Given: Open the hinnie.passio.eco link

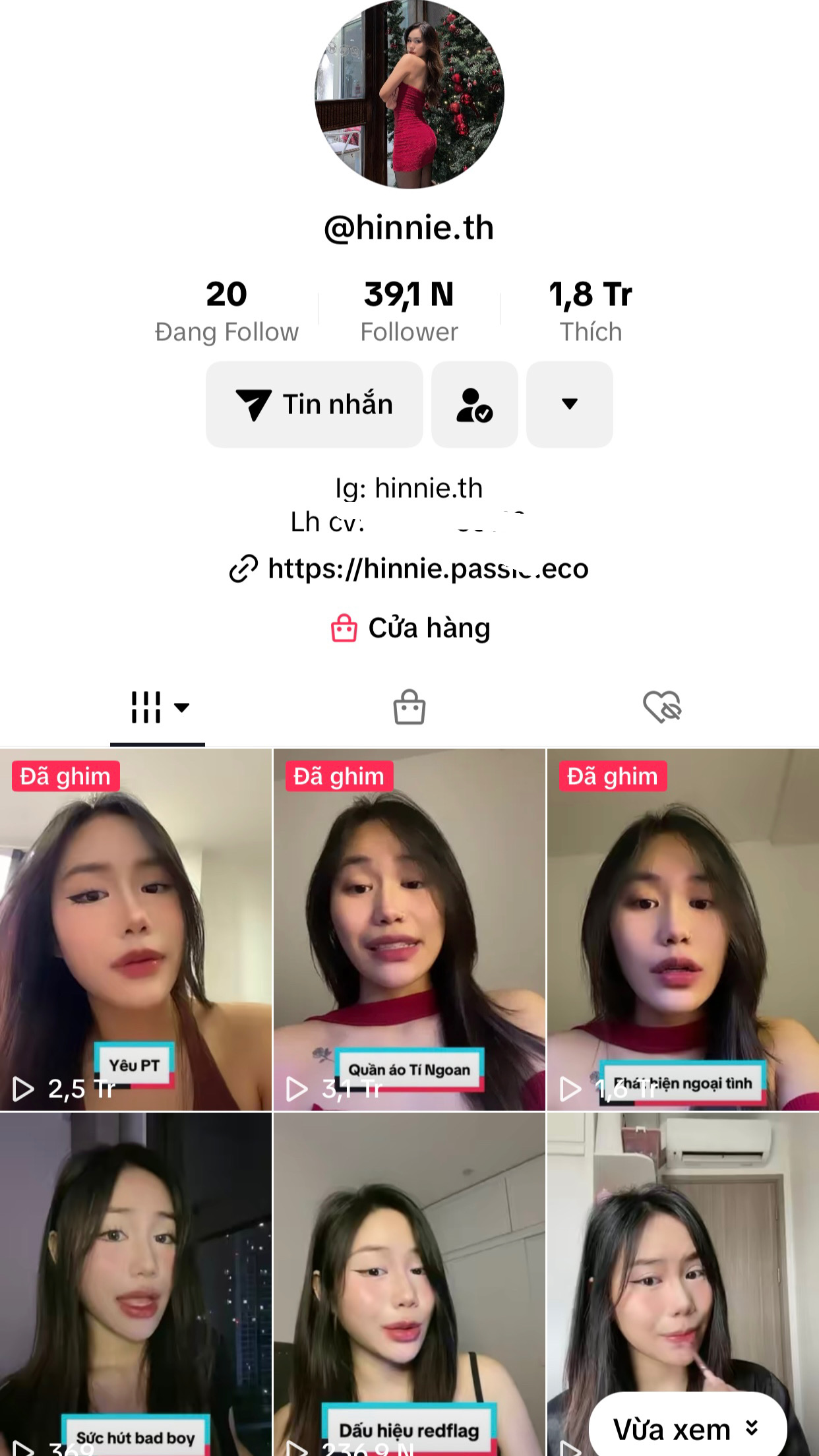Looking at the screenshot, I should coord(427,568).
